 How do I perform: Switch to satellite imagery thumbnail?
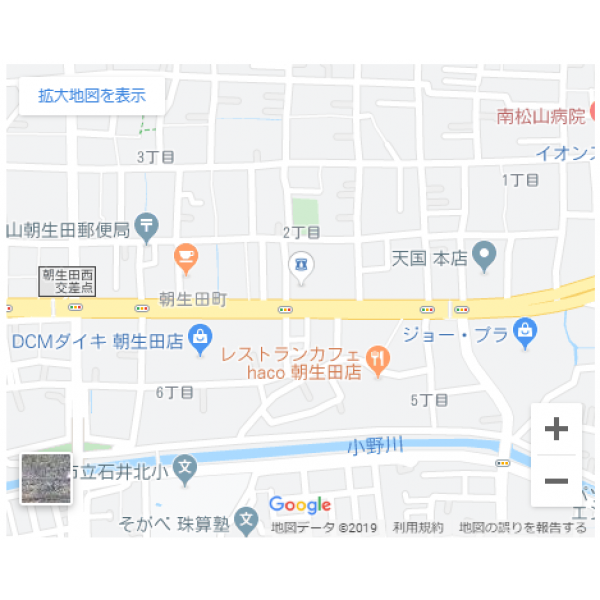[46, 479]
